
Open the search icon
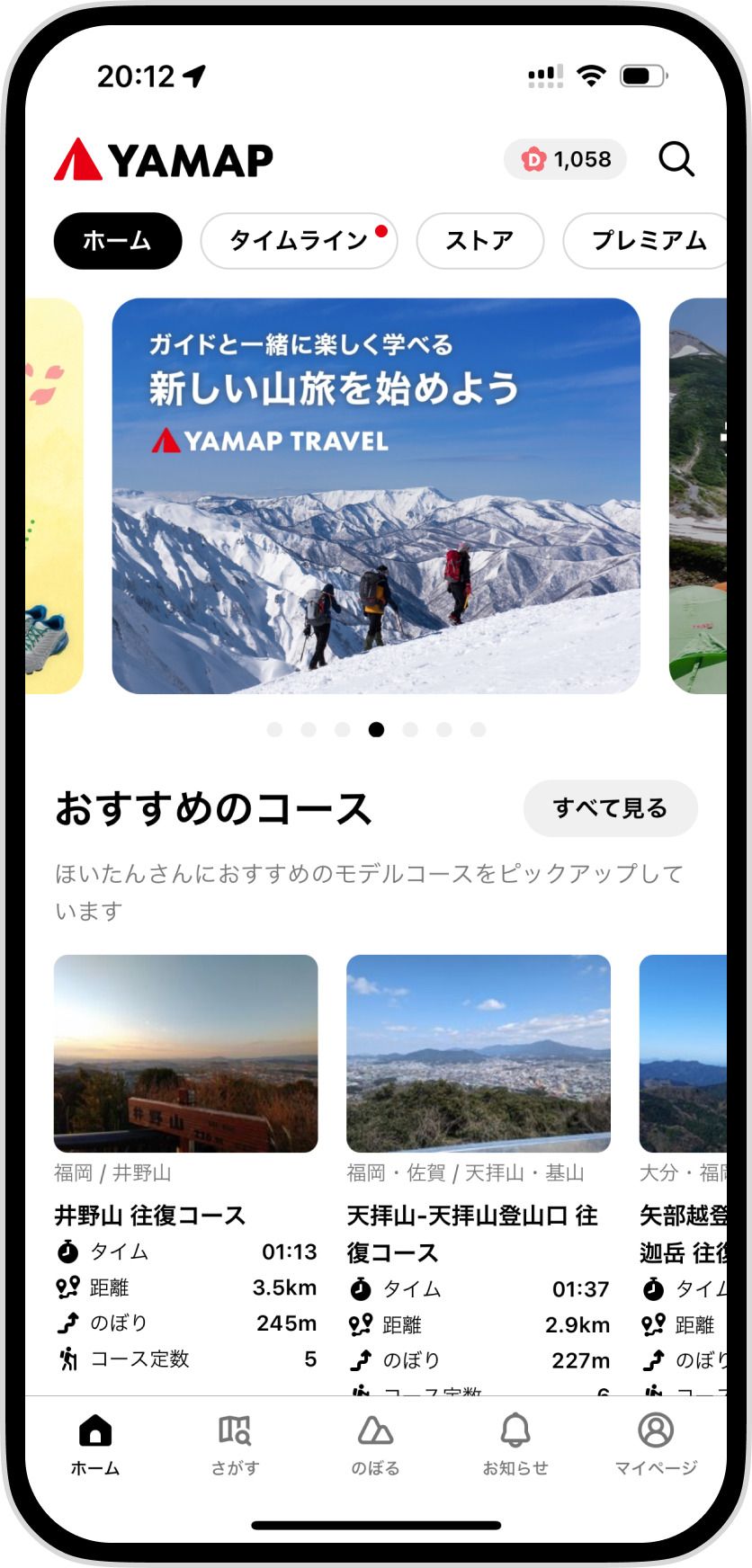pos(677,160)
